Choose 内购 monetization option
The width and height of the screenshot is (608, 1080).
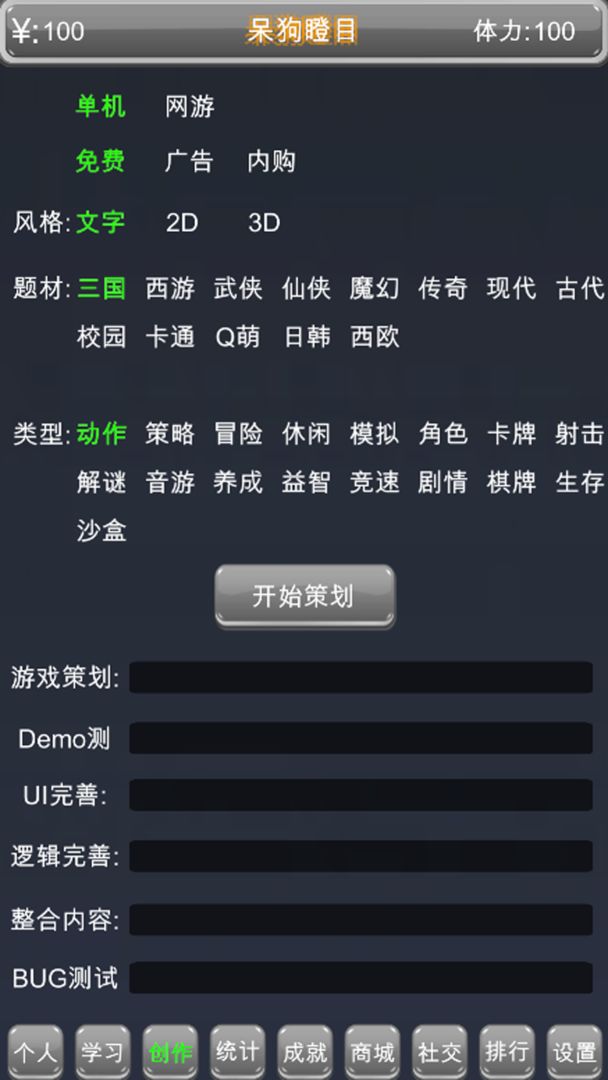(x=271, y=161)
